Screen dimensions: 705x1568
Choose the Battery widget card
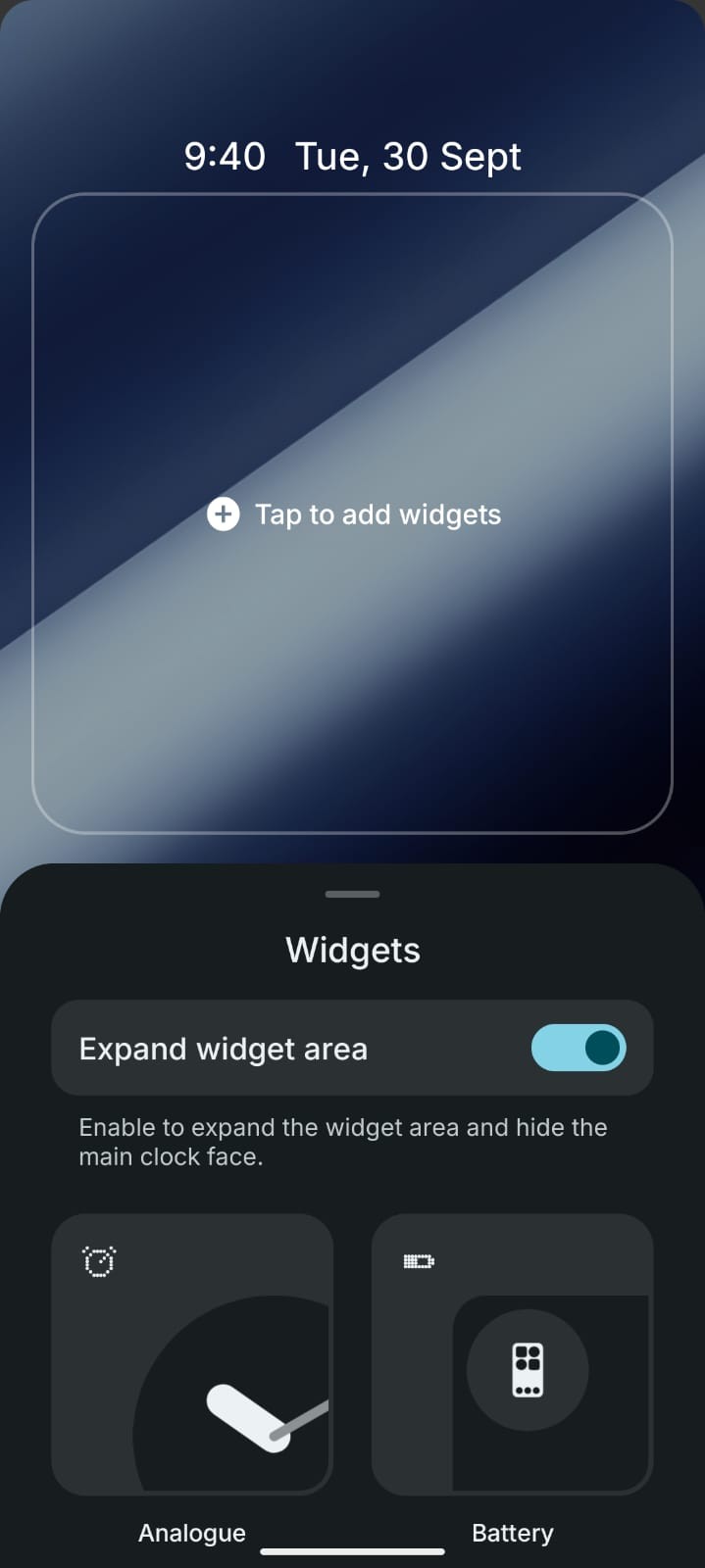coord(512,1354)
